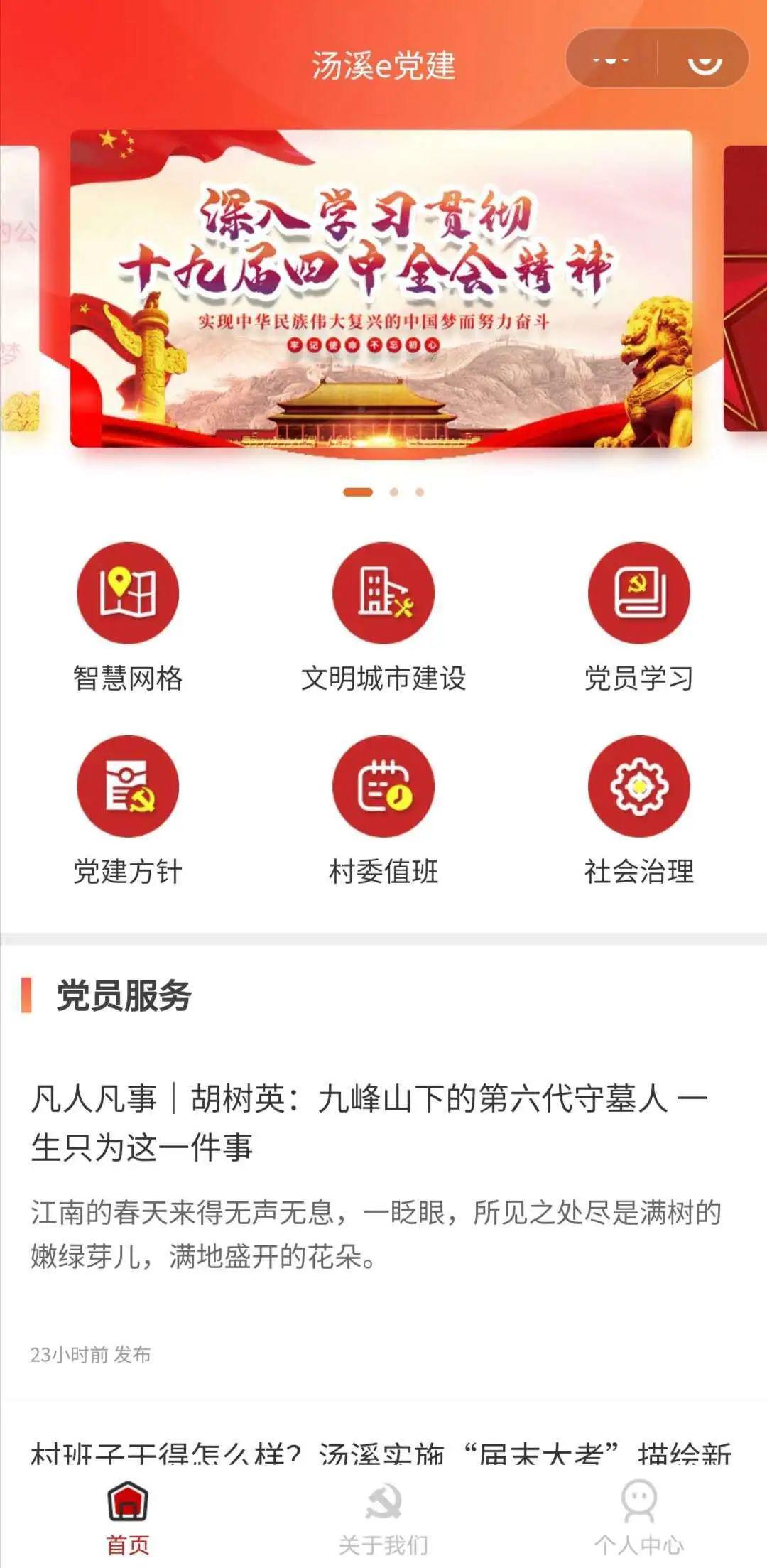This screenshot has height=1568, width=767.
Task: Close the mini program via the circle button
Action: (x=705, y=60)
